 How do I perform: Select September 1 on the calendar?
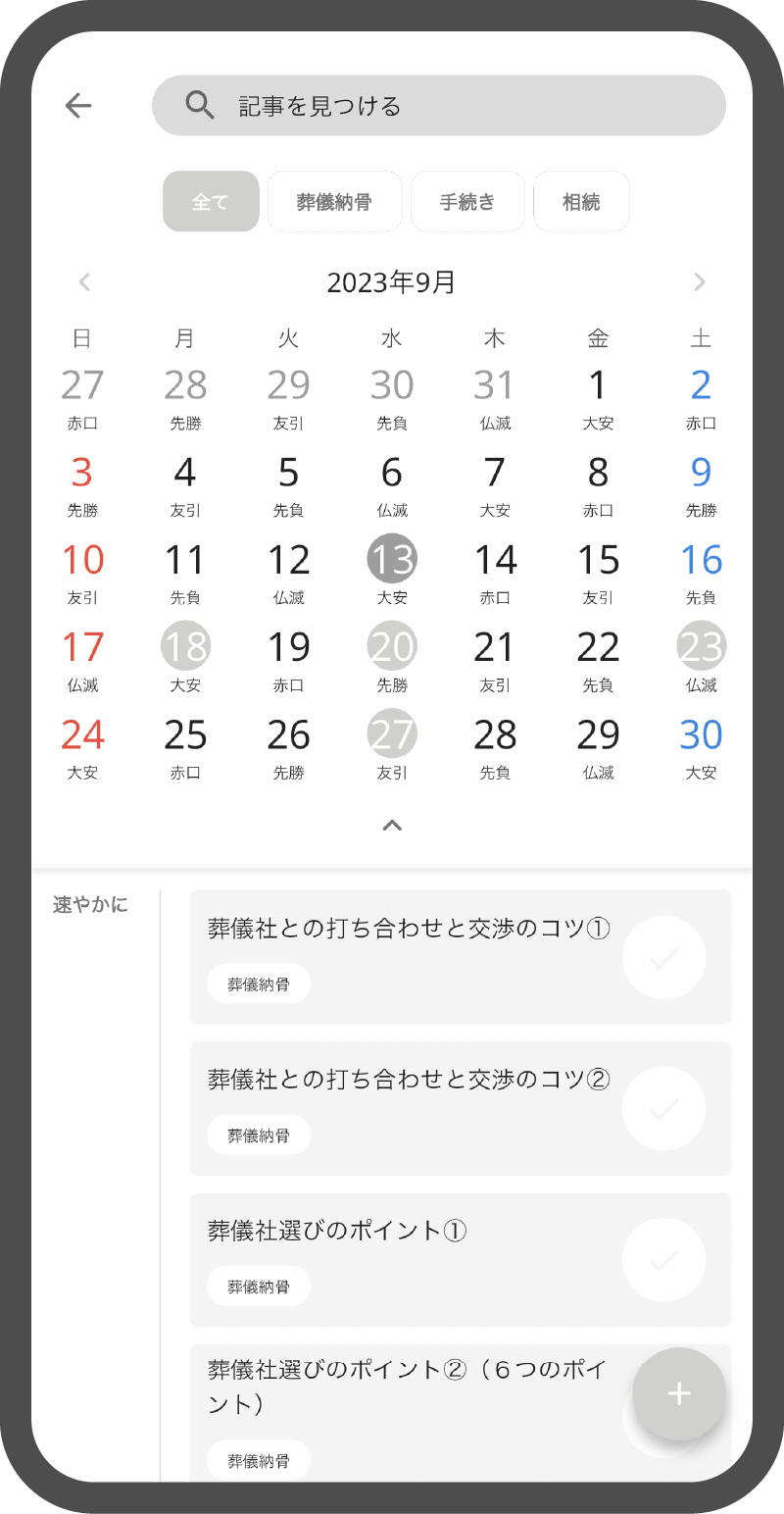tap(598, 386)
